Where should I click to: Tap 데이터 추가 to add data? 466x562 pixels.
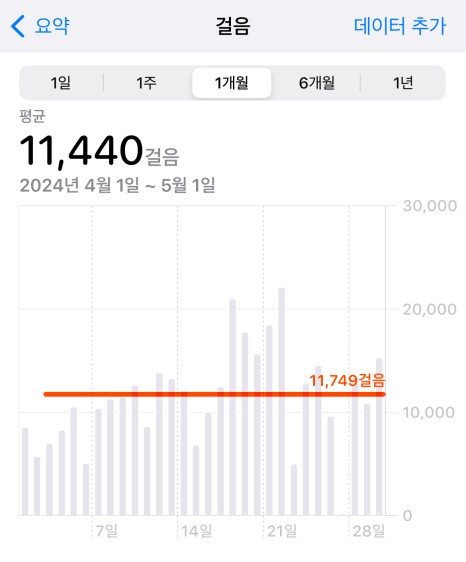(x=400, y=26)
